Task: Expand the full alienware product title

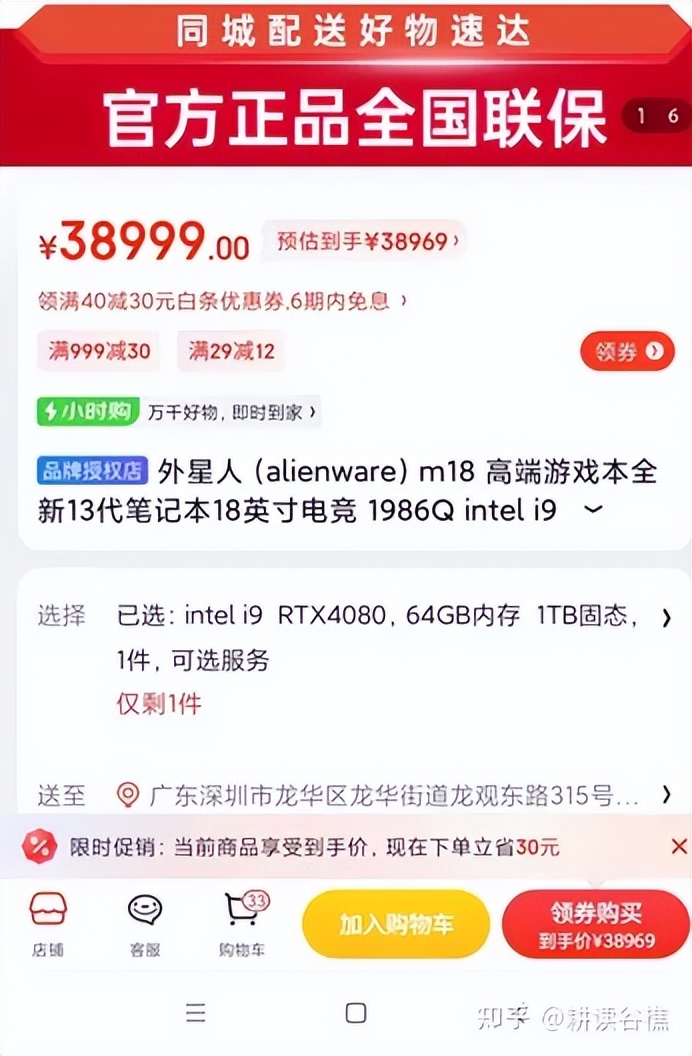Action: pyautogui.click(x=593, y=510)
